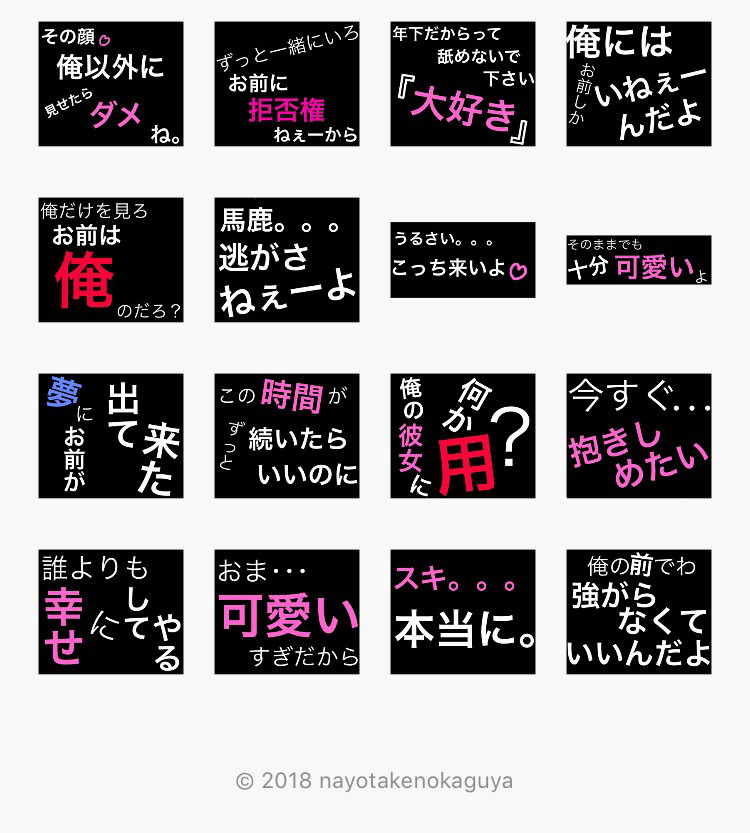750x833 pixels.
Task: Select the 十分可愛いよ sticker
Action: [639, 260]
